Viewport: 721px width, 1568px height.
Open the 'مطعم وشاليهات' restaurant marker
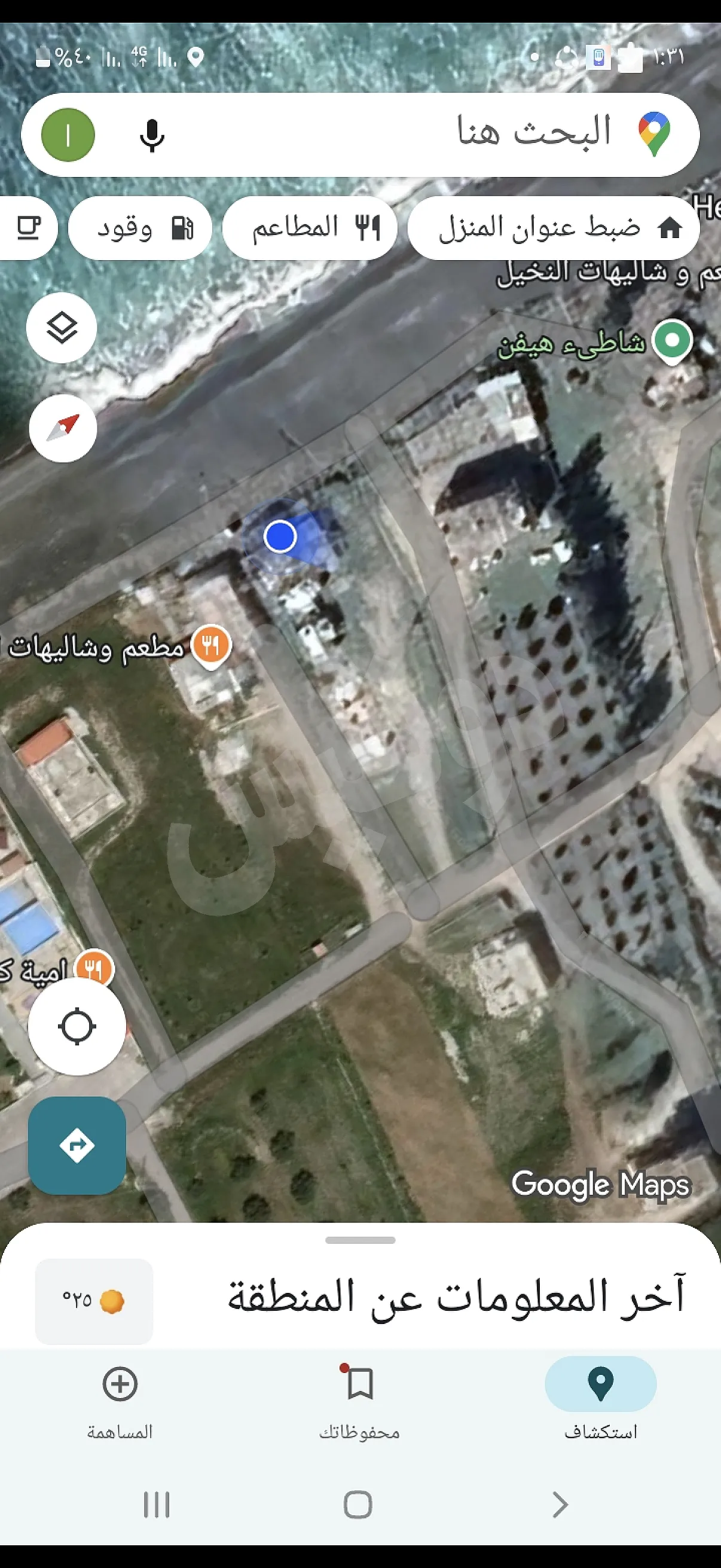(x=210, y=645)
